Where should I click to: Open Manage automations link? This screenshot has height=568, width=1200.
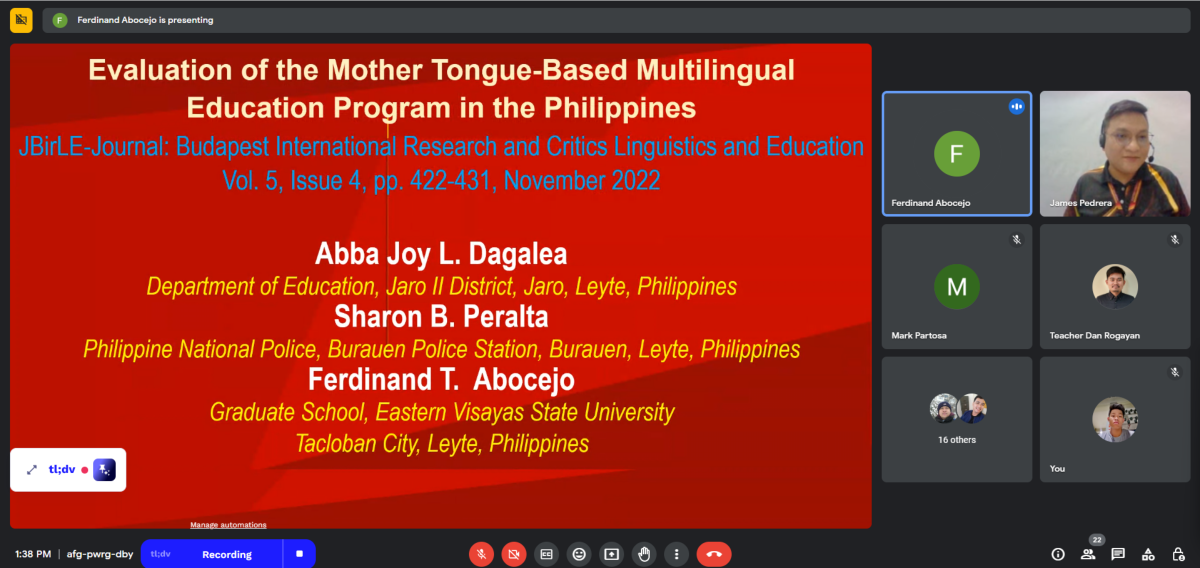[x=228, y=524]
